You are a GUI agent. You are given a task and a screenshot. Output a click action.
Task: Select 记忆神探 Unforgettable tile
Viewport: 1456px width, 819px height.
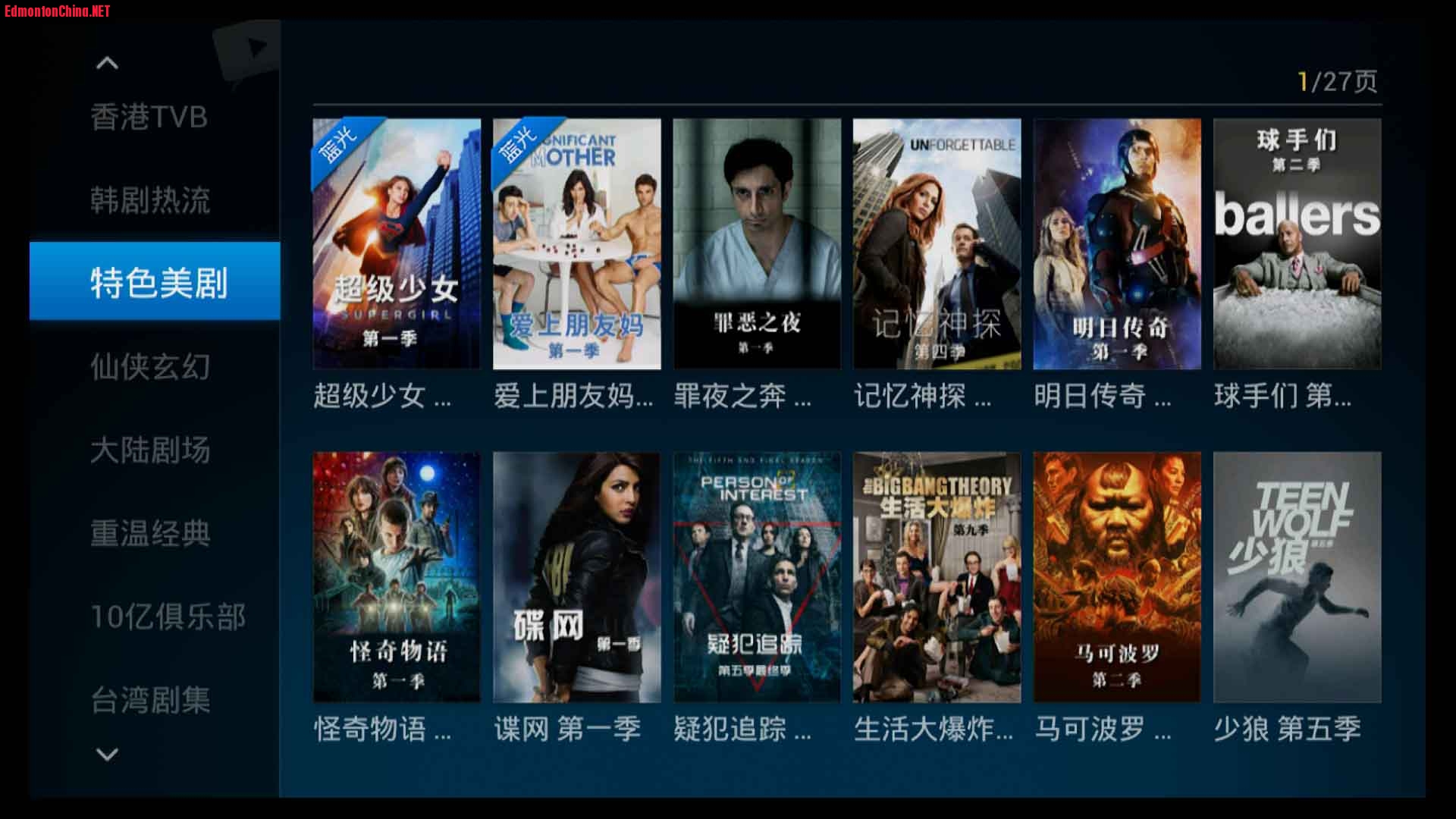(937, 243)
